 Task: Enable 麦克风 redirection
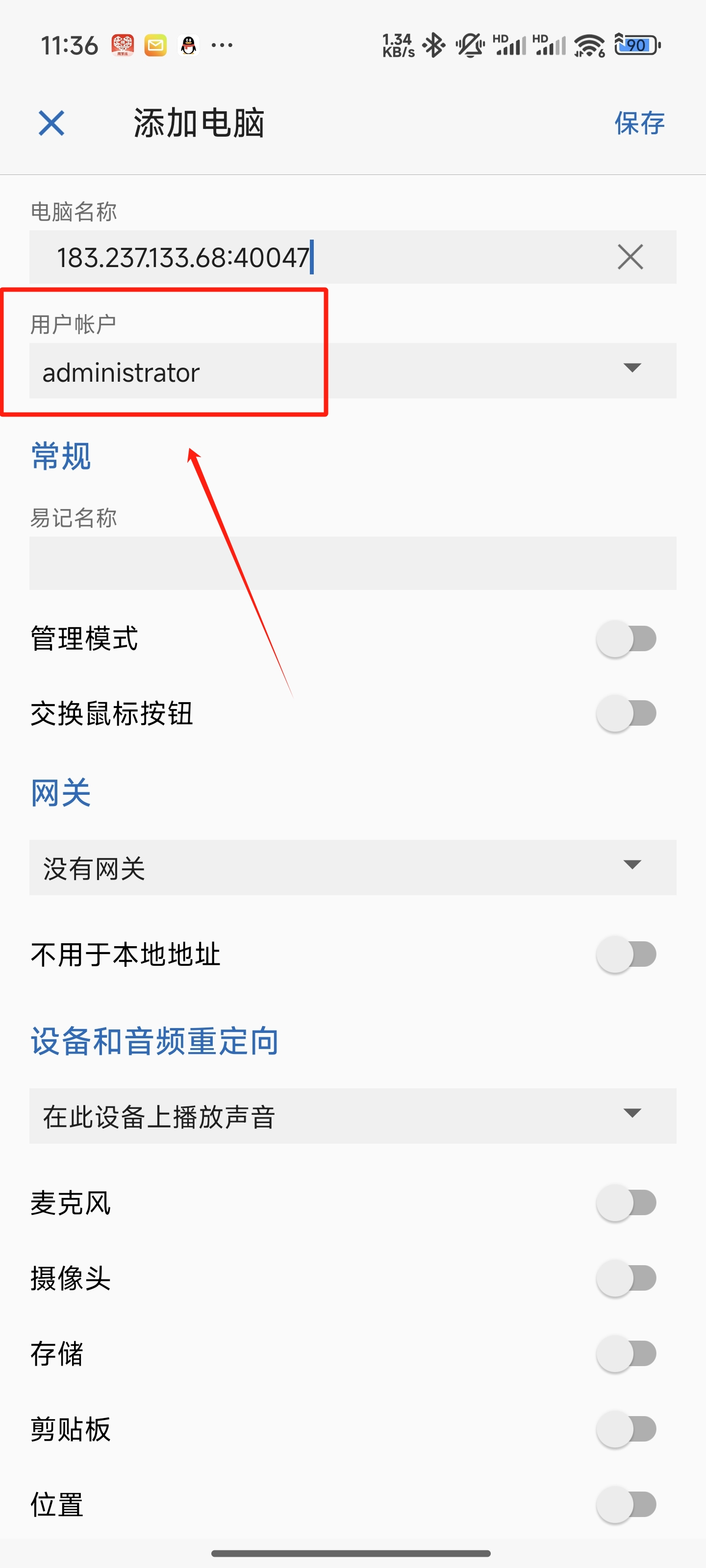coord(626,1202)
